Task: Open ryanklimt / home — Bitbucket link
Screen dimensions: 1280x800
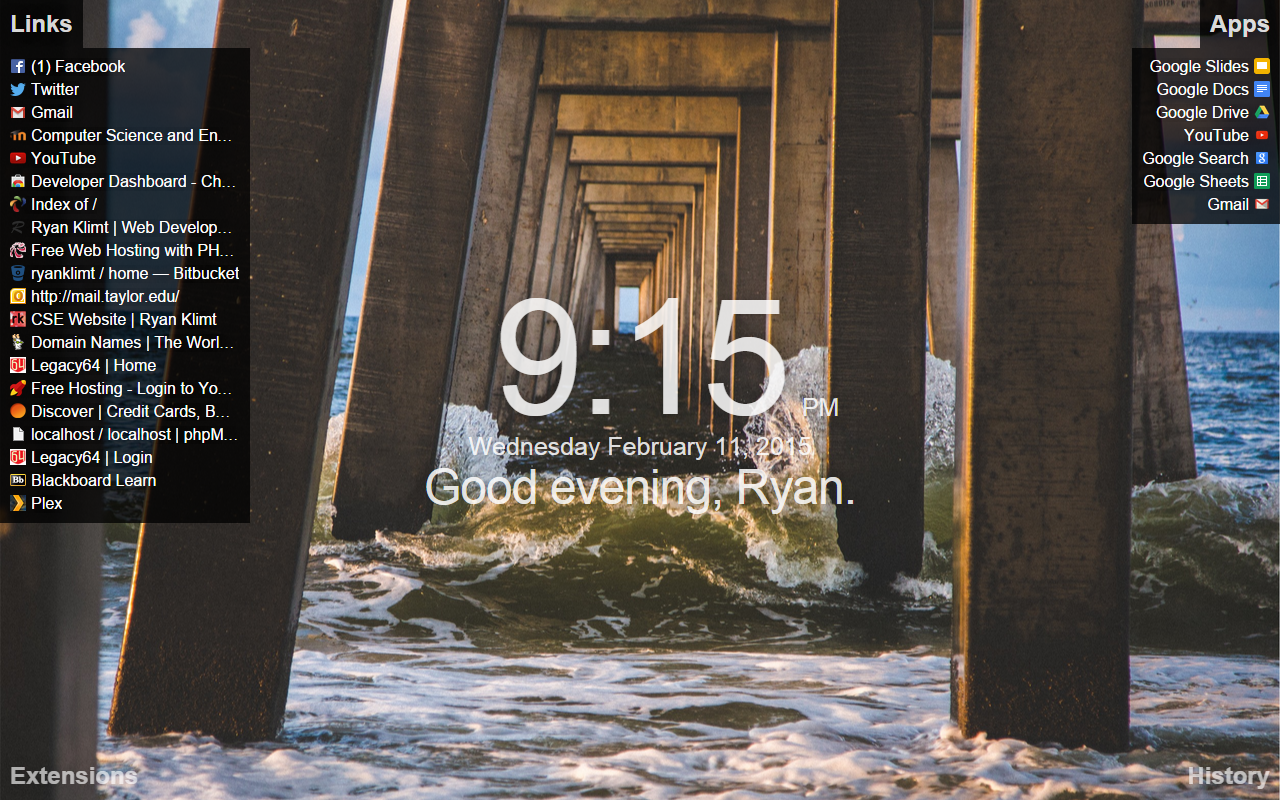Action: pos(134,273)
